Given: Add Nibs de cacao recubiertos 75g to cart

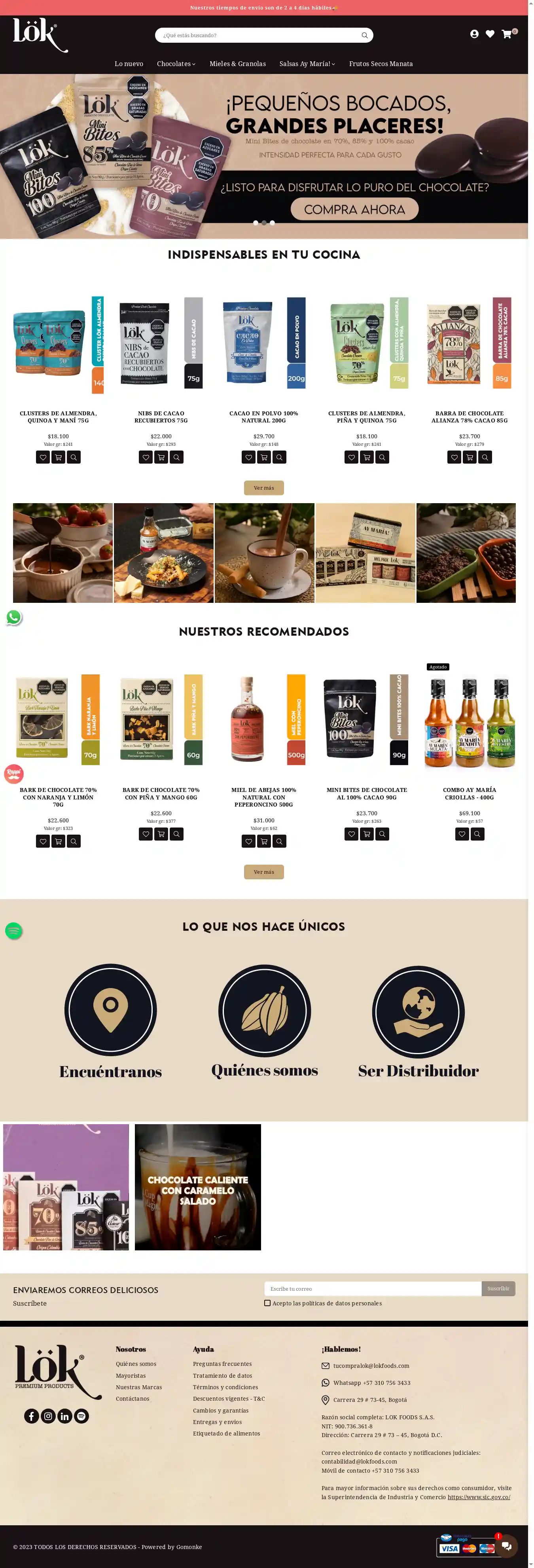Looking at the screenshot, I should tap(161, 457).
